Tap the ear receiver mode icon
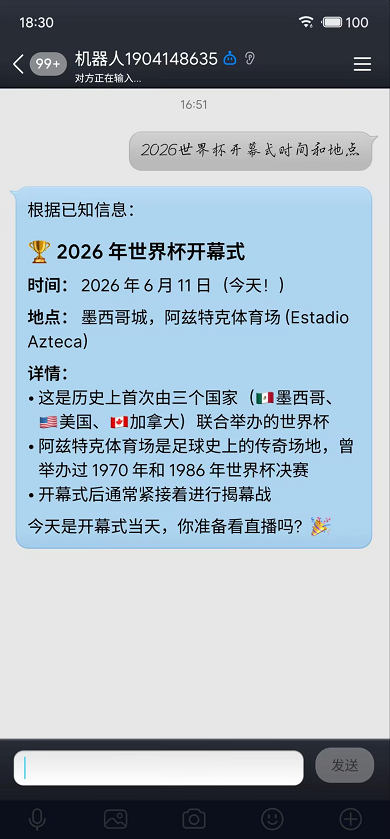This screenshot has width=390, height=839. click(250, 58)
